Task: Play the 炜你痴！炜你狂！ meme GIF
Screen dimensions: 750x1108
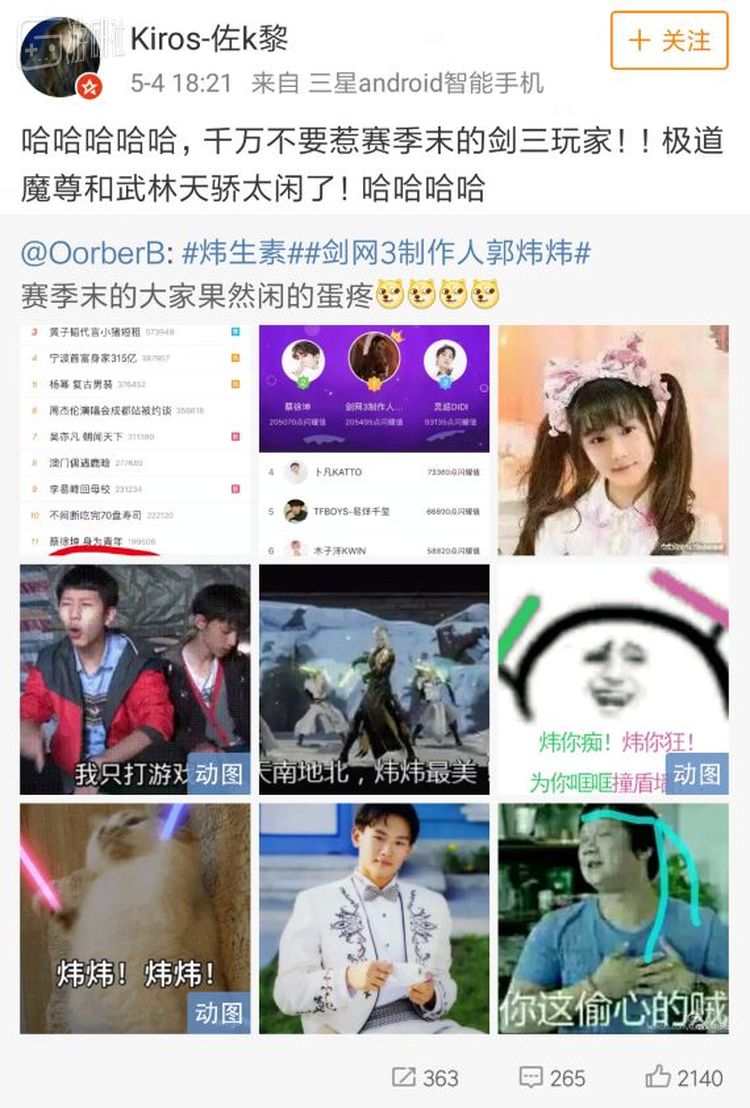Action: (x=613, y=679)
